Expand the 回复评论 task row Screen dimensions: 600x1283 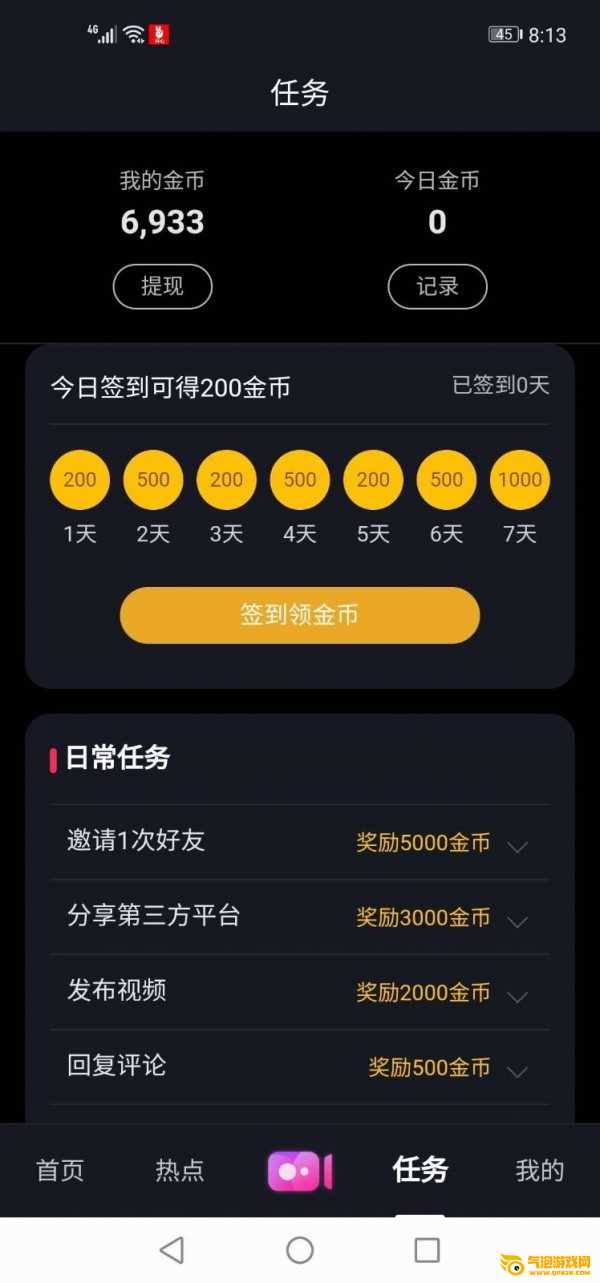(300, 1067)
